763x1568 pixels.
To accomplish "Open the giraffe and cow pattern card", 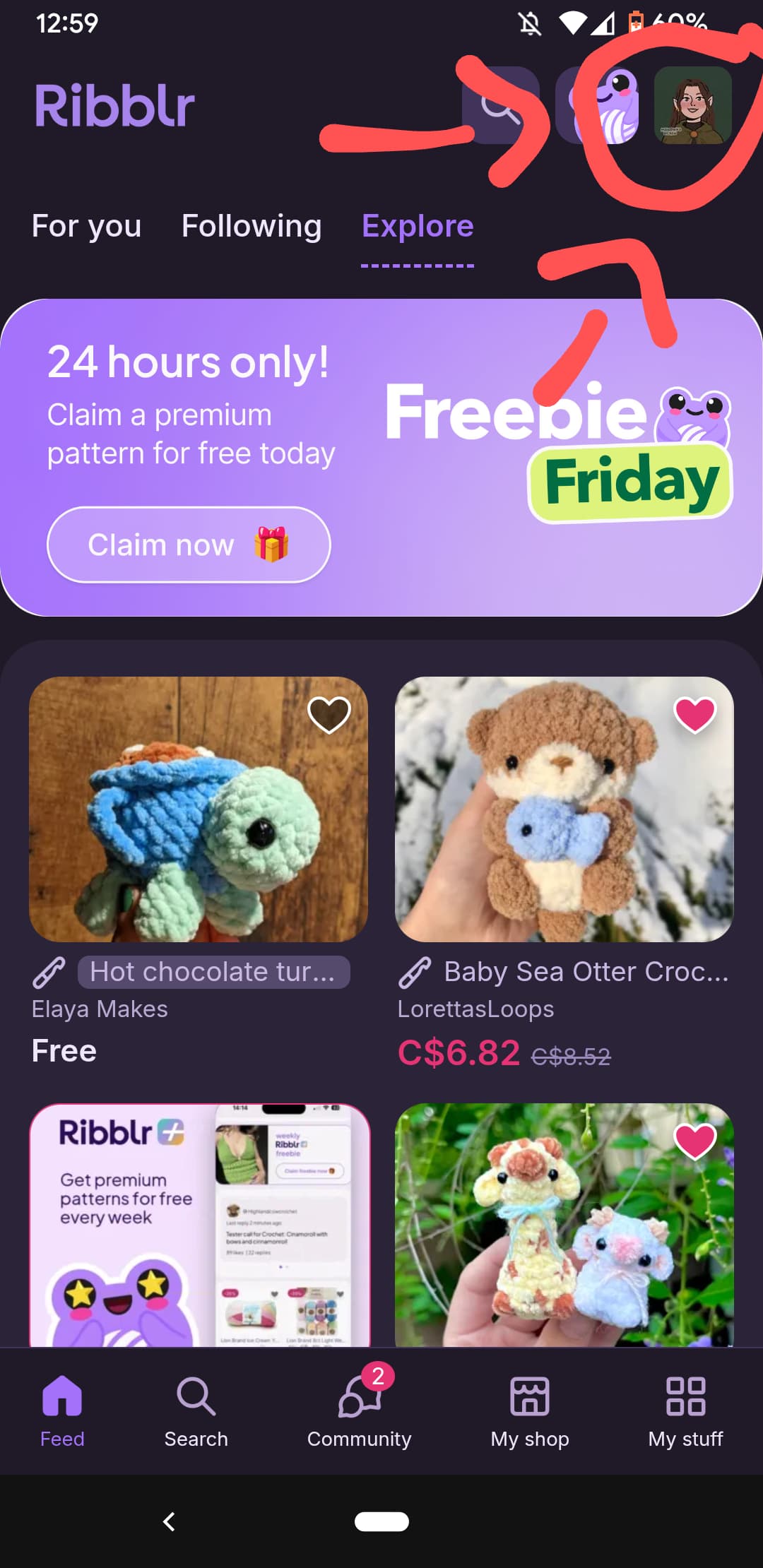I will 564,1225.
